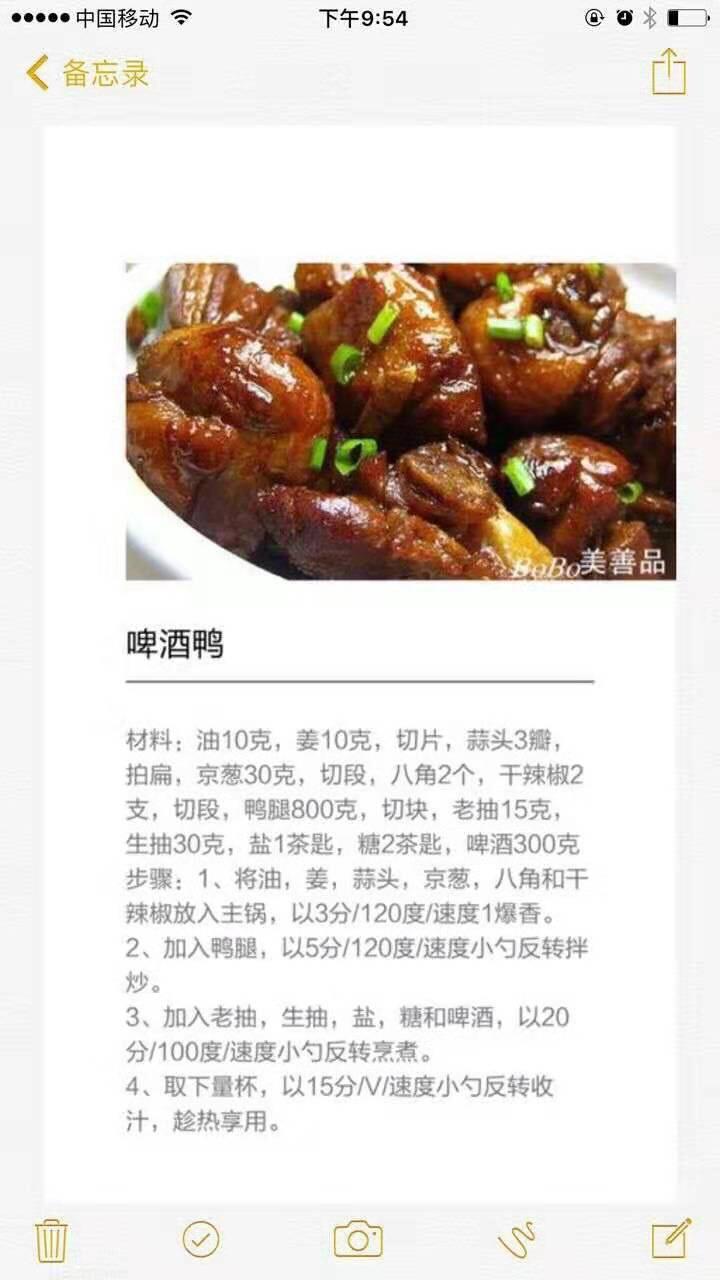Tap the back chevron arrow
This screenshot has height=1280, width=720.
pyautogui.click(x=36, y=74)
